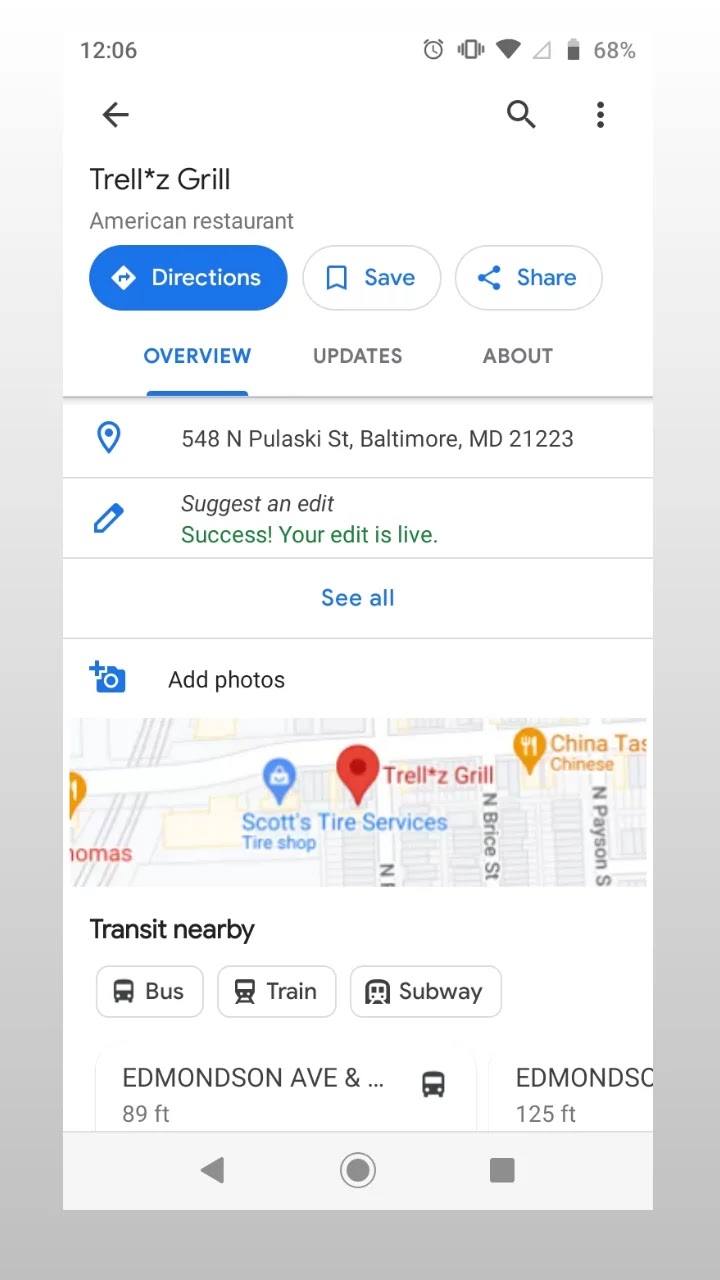Toggle the Bus transit filter
Viewport: 720px width, 1280px height.
tap(149, 991)
